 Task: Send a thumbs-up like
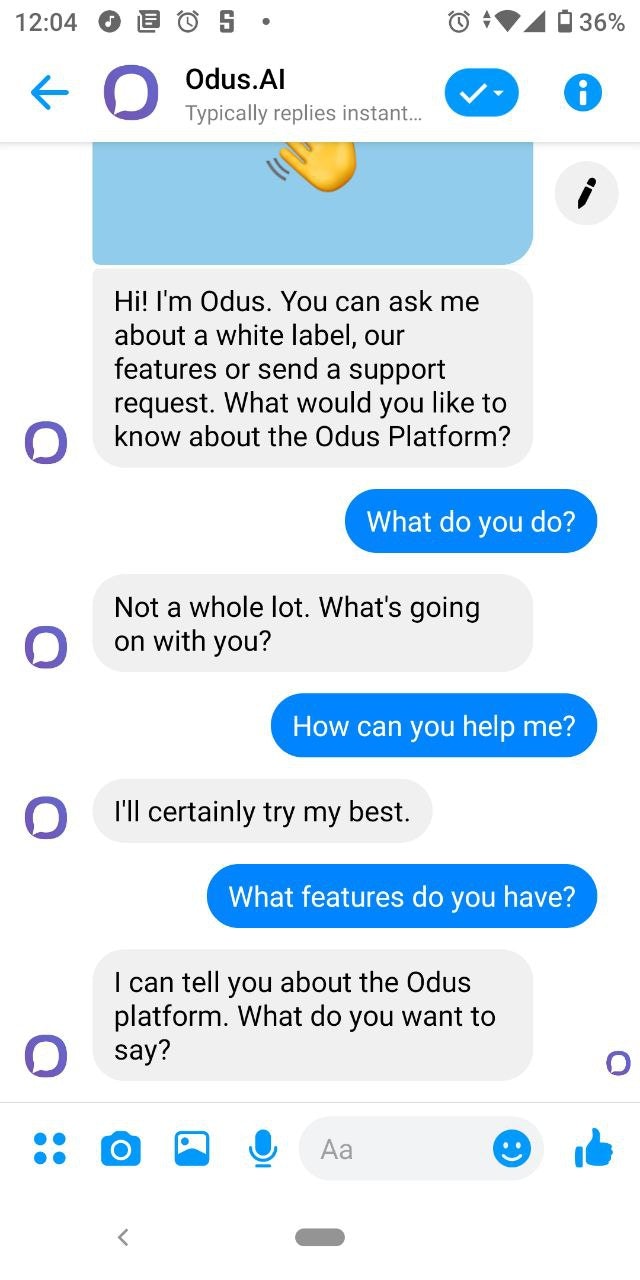[594, 1149]
